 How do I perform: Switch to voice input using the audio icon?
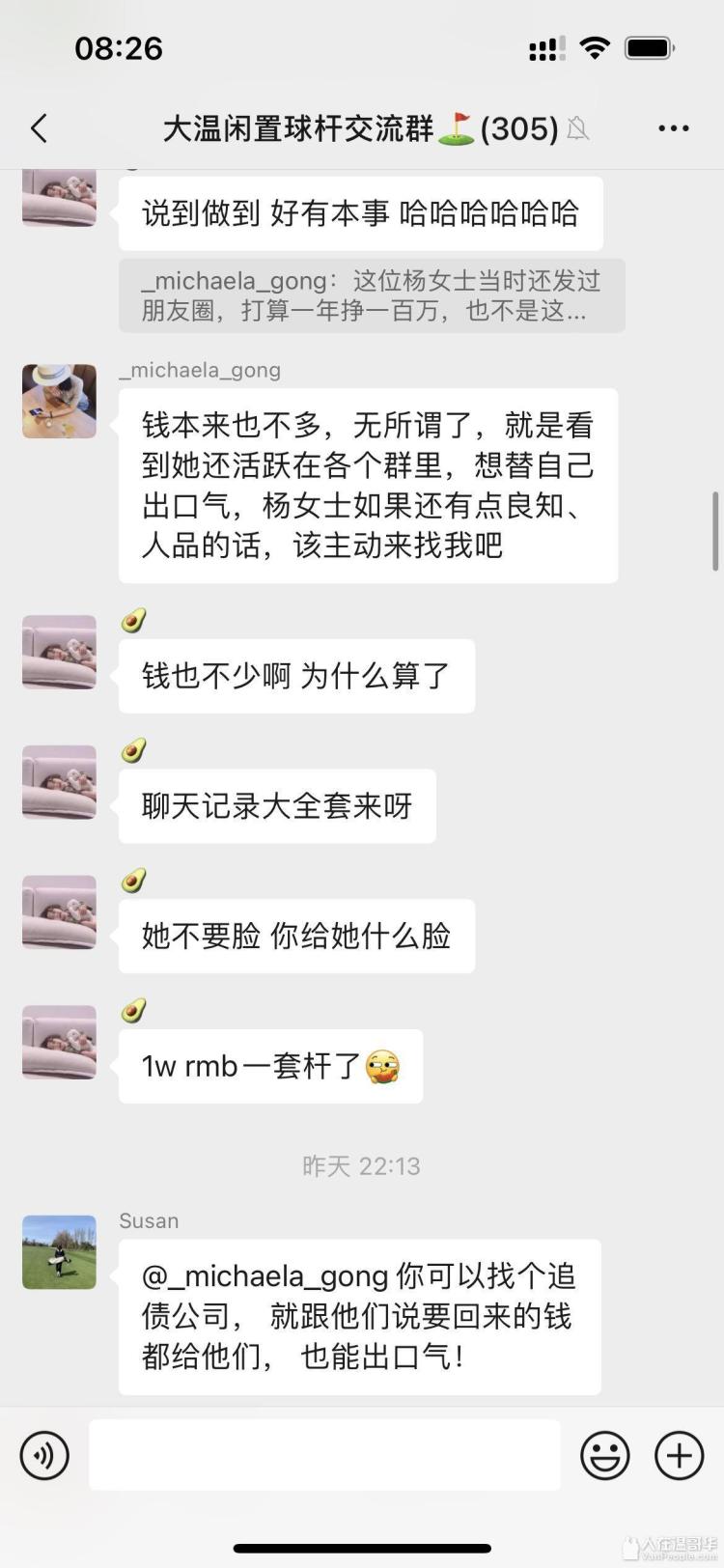(44, 1455)
